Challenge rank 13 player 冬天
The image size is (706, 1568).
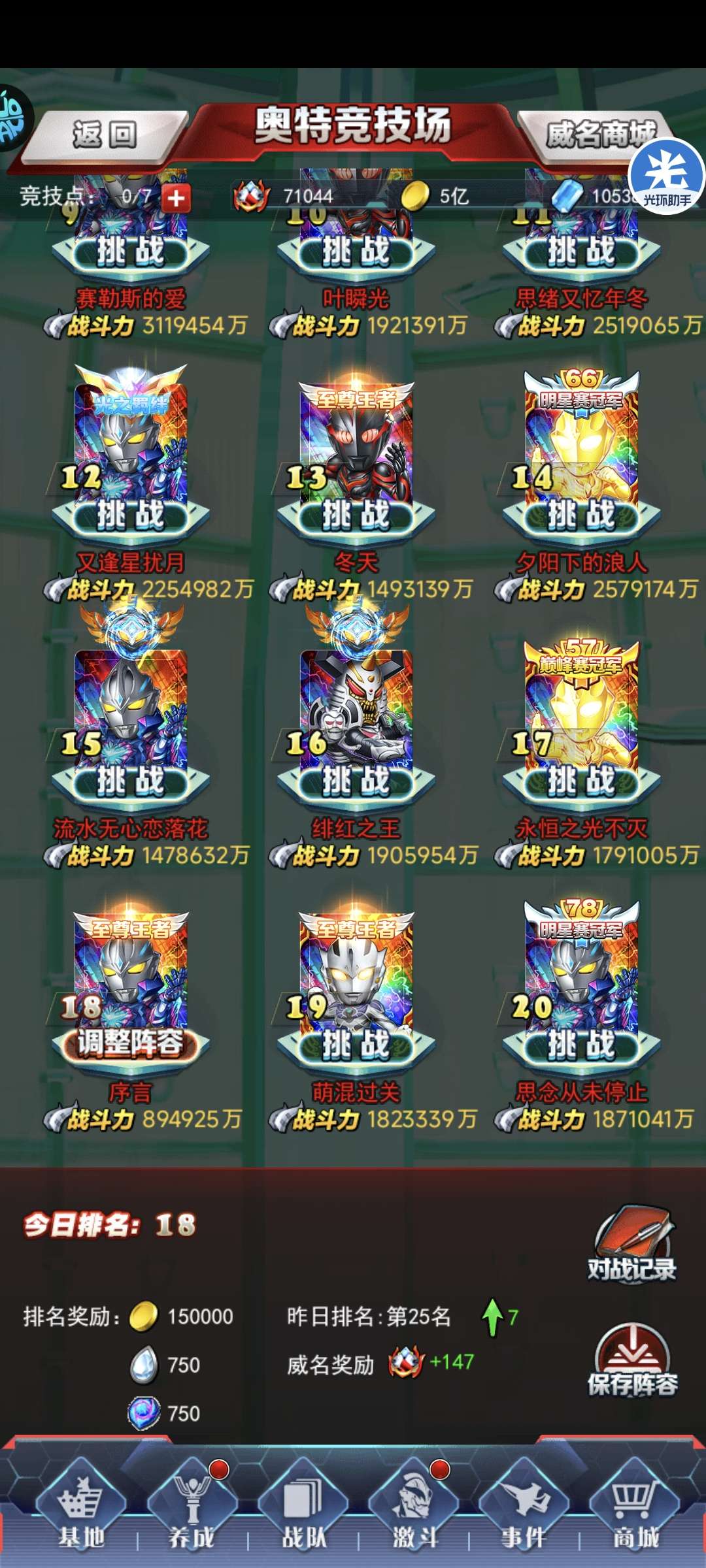coord(356,516)
